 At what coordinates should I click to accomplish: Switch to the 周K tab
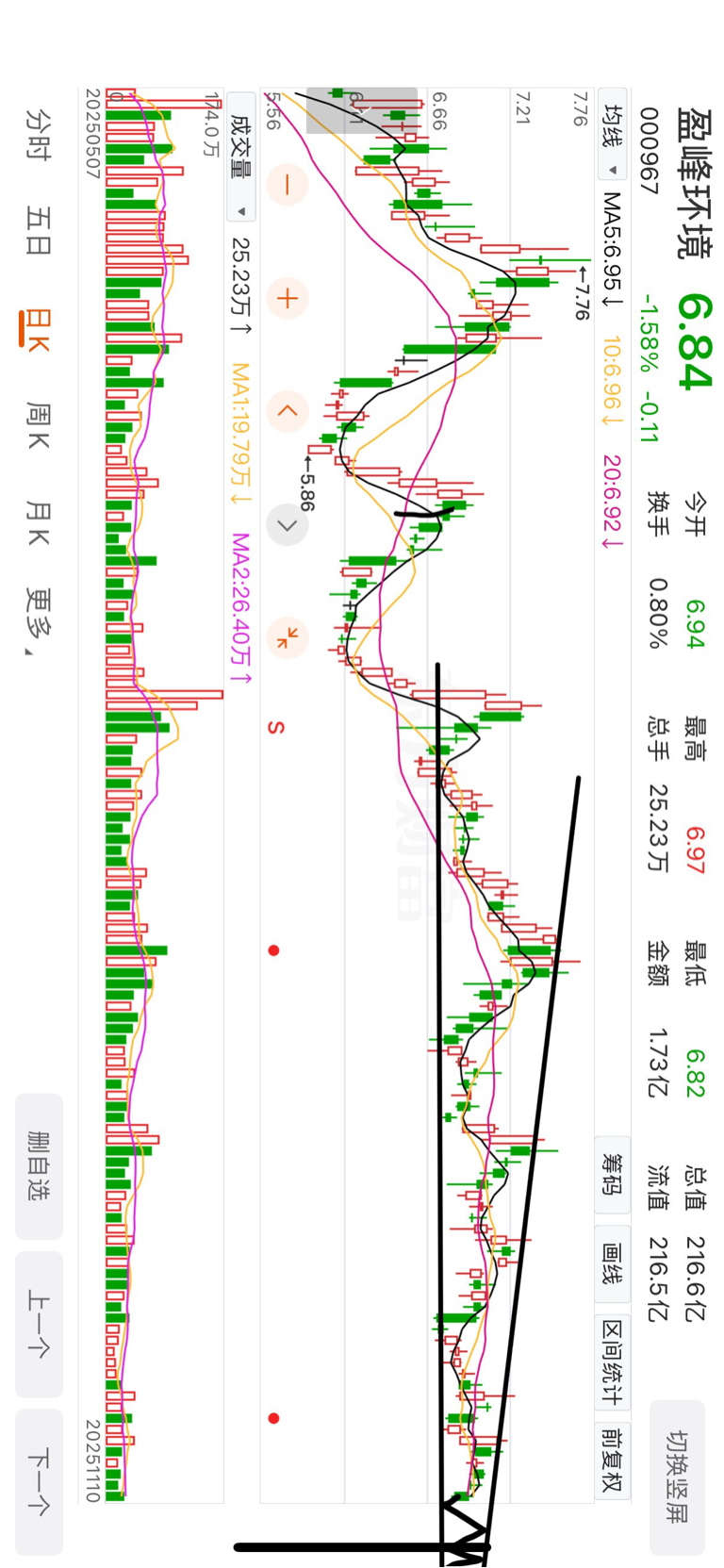(x=38, y=424)
